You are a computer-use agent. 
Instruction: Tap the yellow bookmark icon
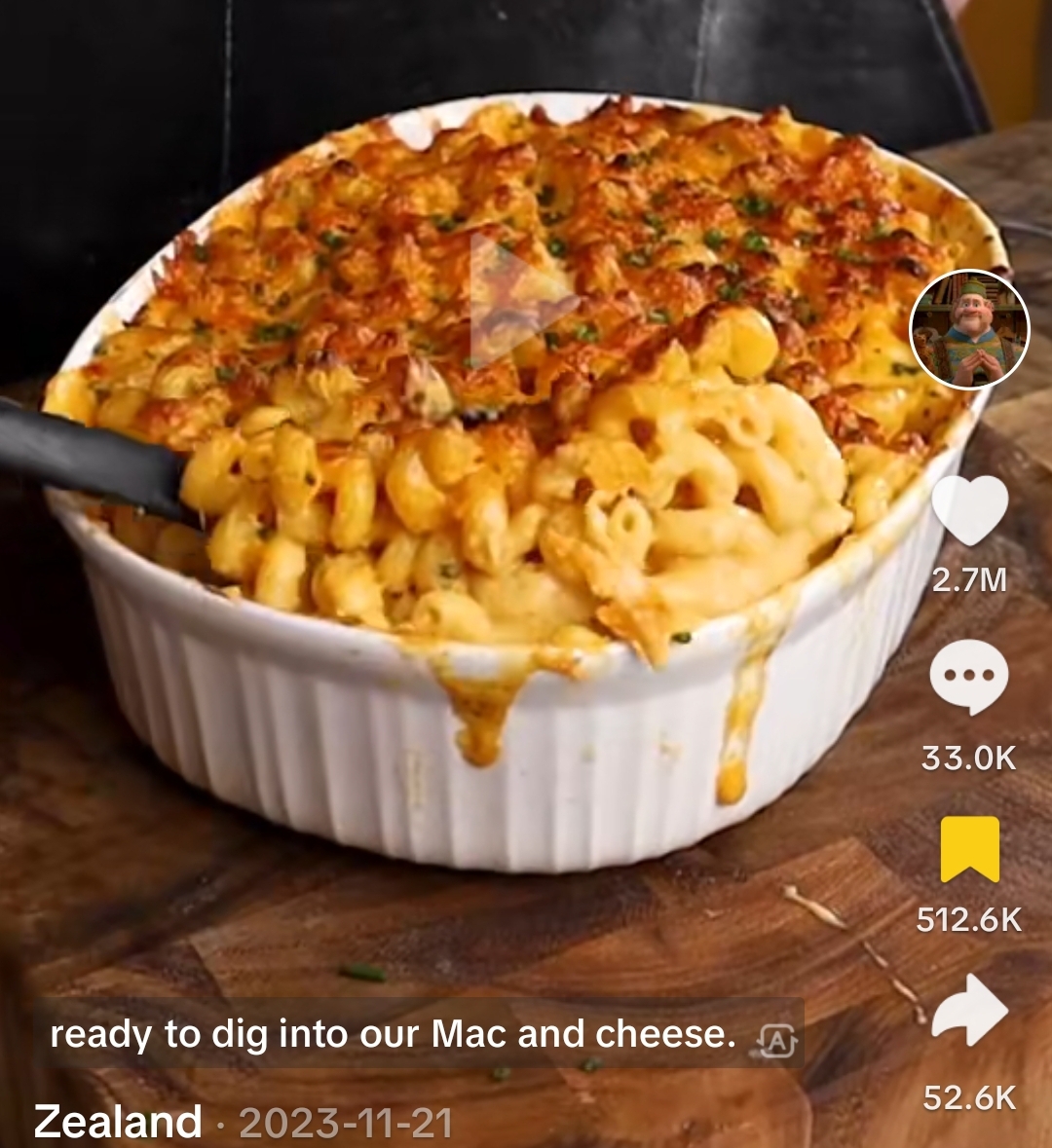point(969,849)
